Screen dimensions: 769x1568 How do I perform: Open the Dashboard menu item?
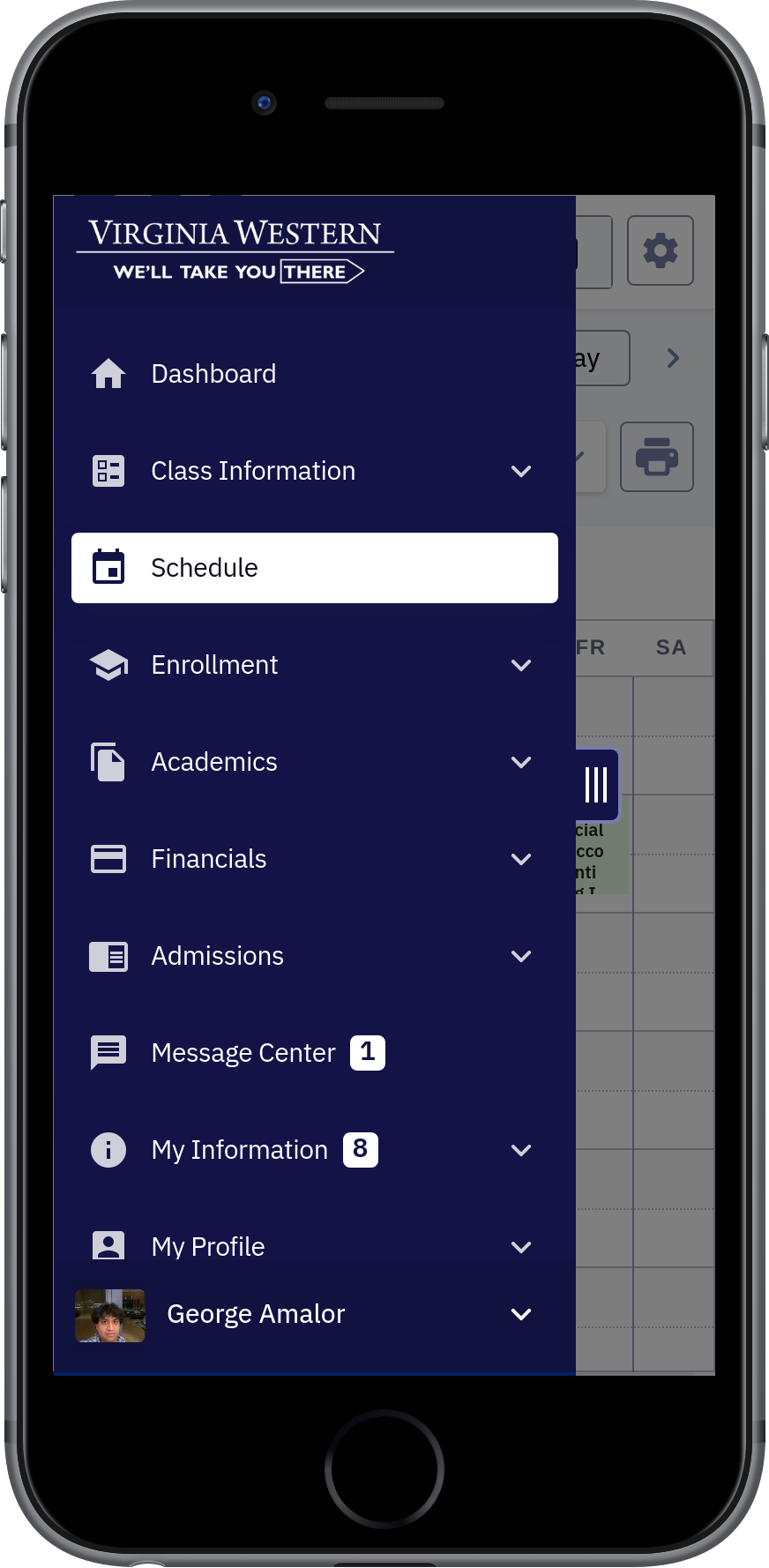tap(314, 374)
